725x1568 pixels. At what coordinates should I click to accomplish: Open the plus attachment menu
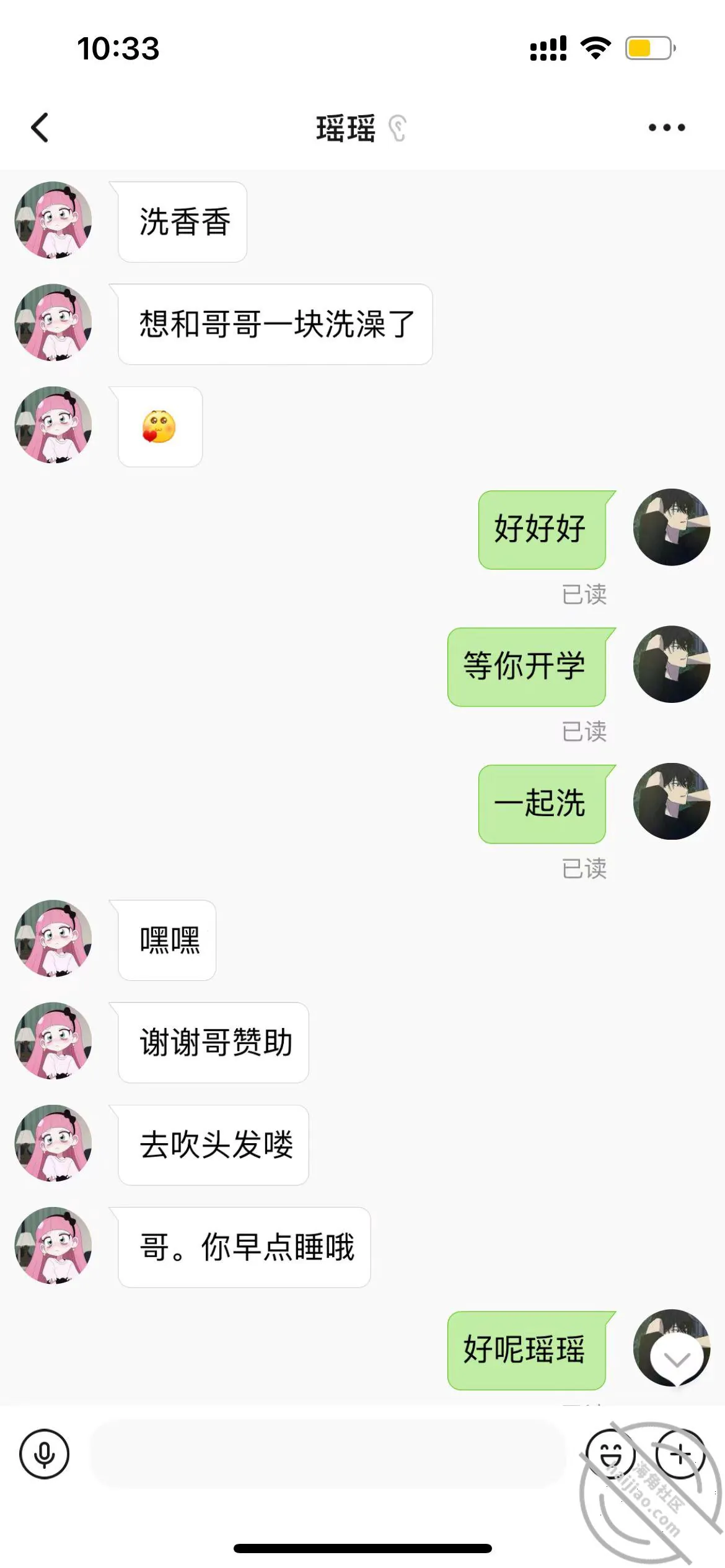click(680, 1454)
